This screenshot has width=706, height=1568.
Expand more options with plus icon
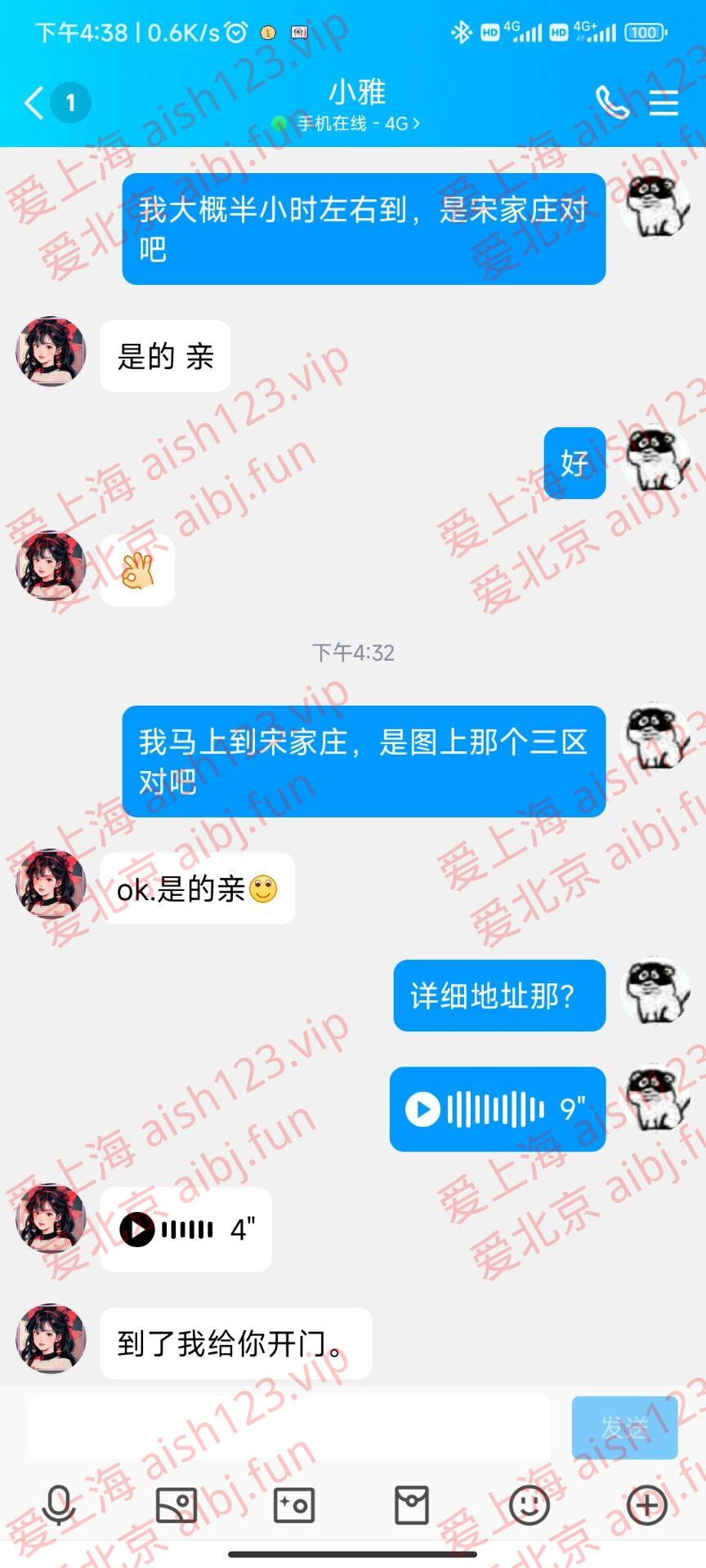pyautogui.click(x=647, y=1504)
